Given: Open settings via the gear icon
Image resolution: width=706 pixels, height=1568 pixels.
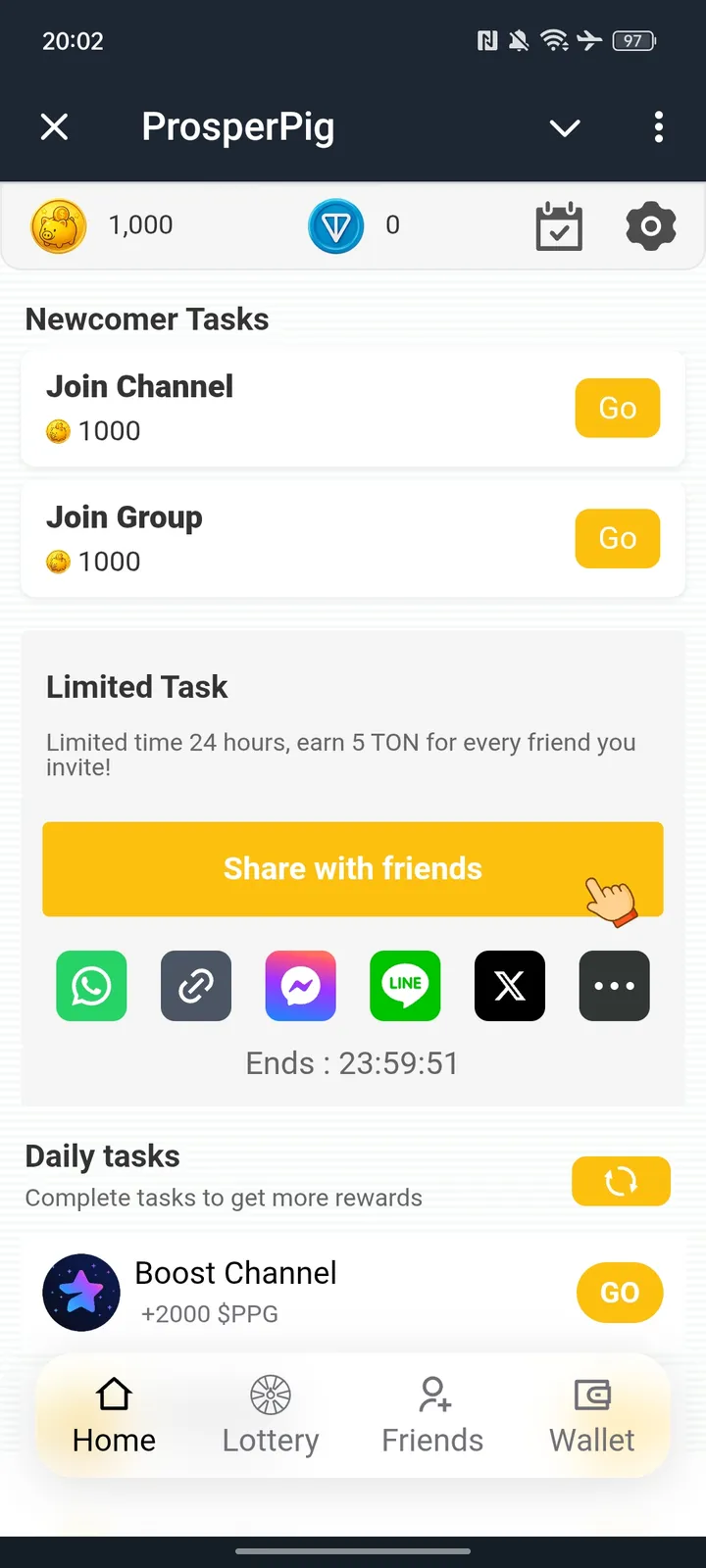Looking at the screenshot, I should [x=651, y=226].
